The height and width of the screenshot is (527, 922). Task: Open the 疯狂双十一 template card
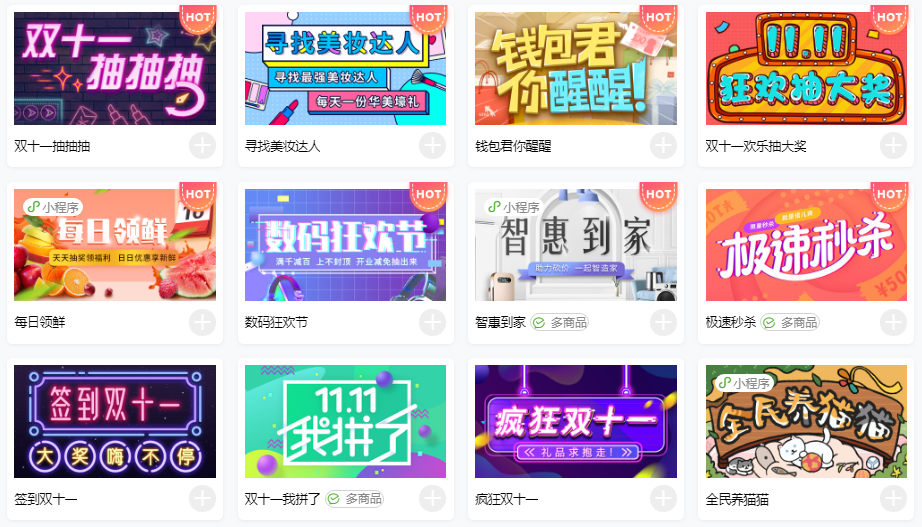(576, 421)
